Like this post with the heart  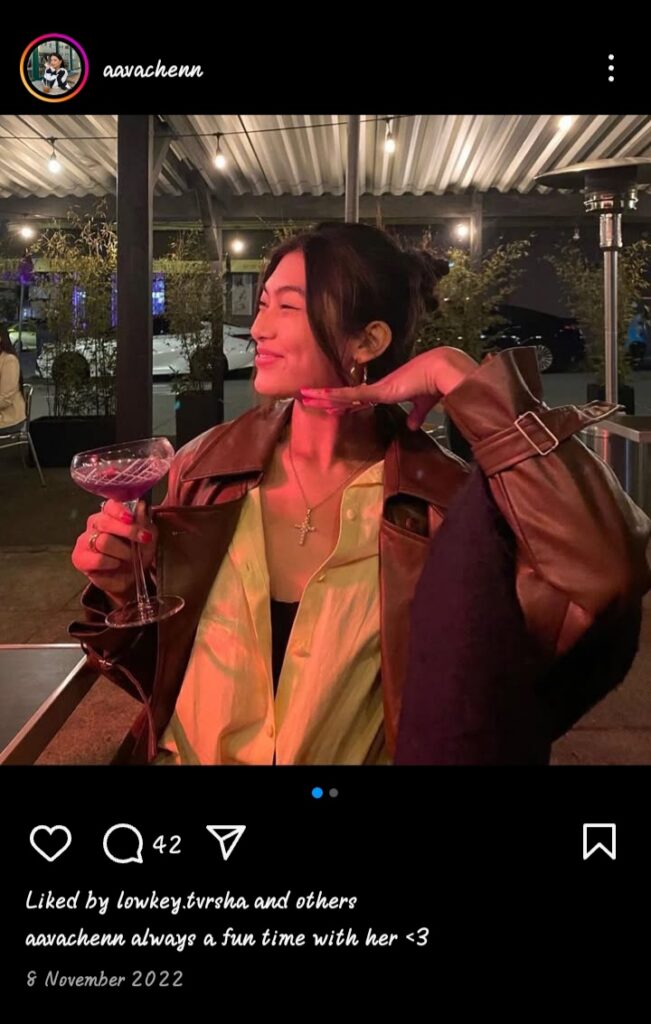coord(50,843)
